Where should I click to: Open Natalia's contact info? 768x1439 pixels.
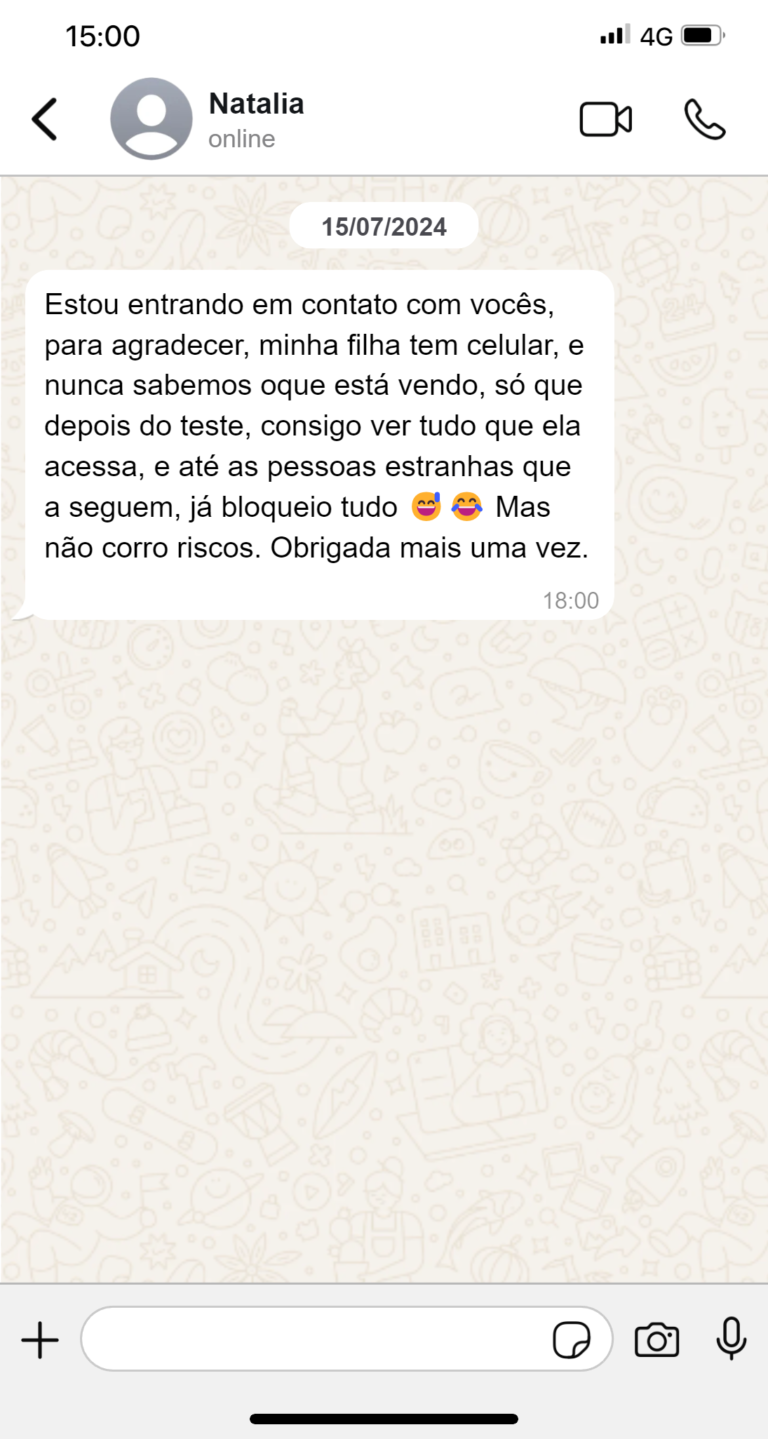255,119
